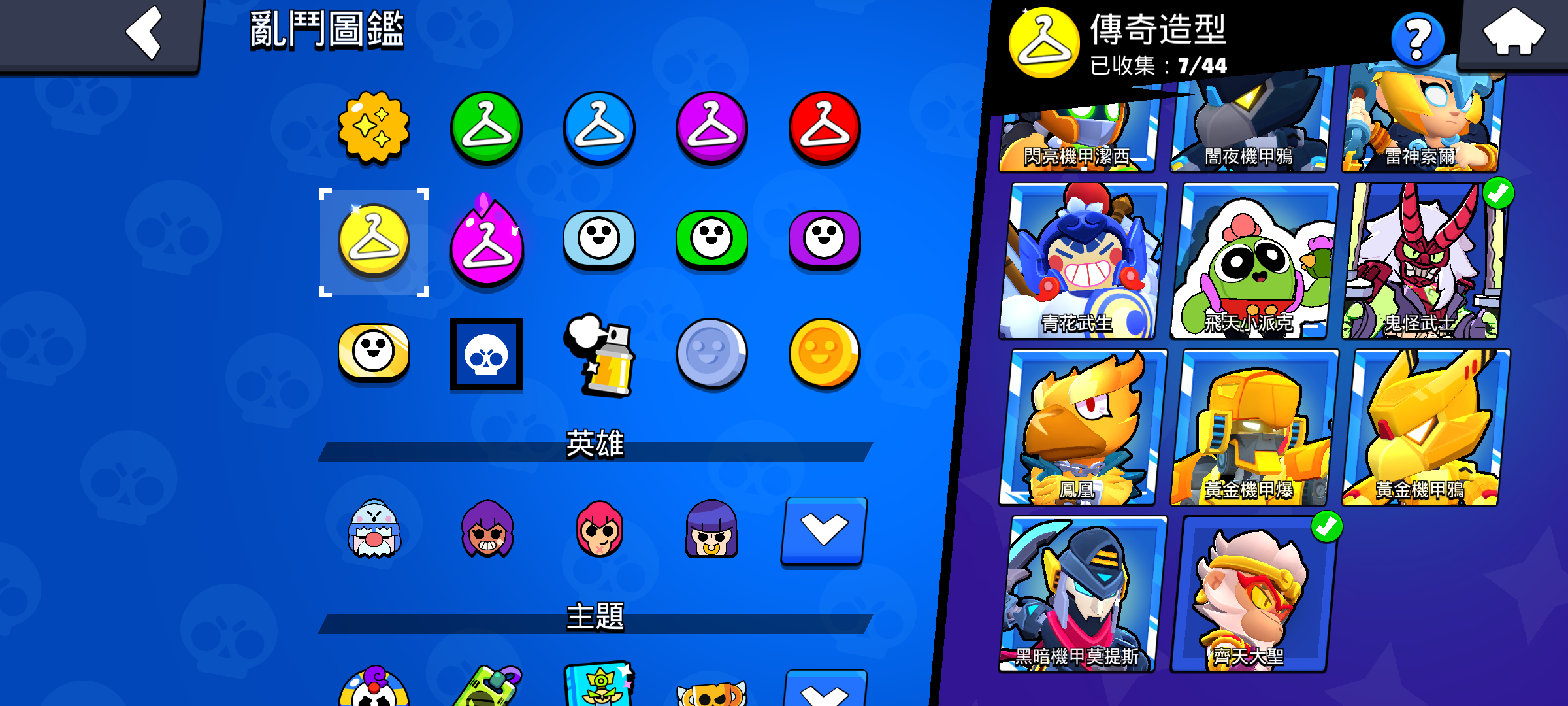Image resolution: width=1568 pixels, height=706 pixels.
Task: Open the blue skull square category
Action: pyautogui.click(x=486, y=354)
